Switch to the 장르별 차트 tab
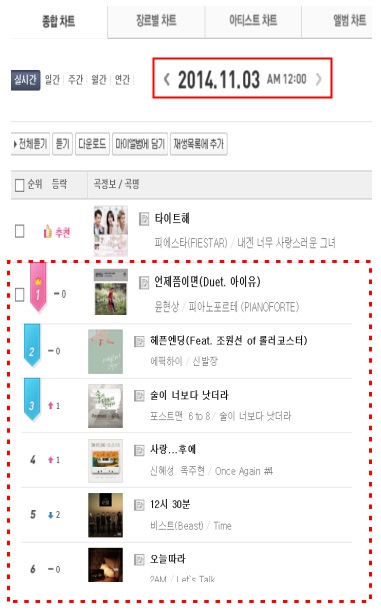 coord(156,21)
